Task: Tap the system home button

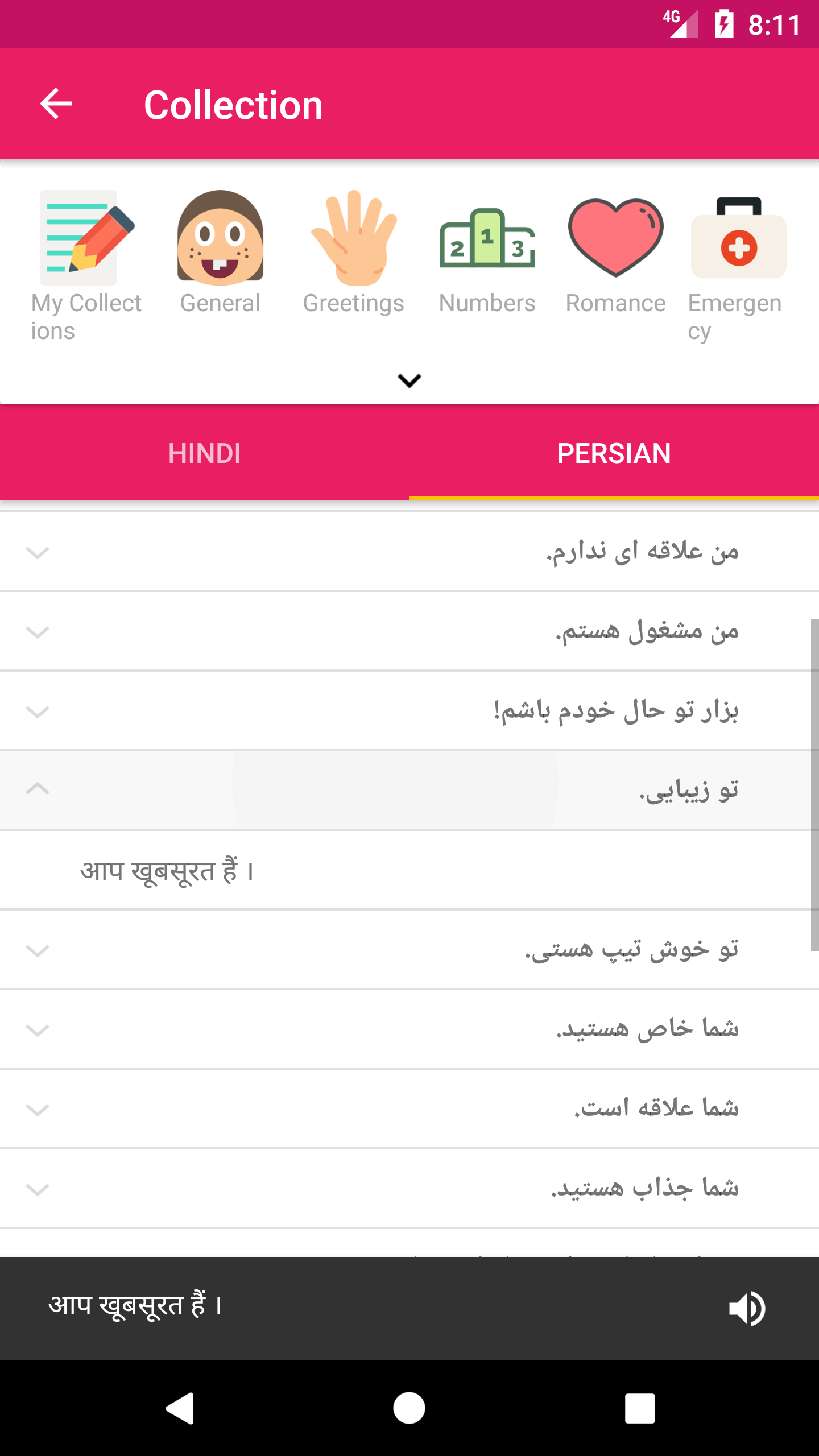Action: [409, 1408]
